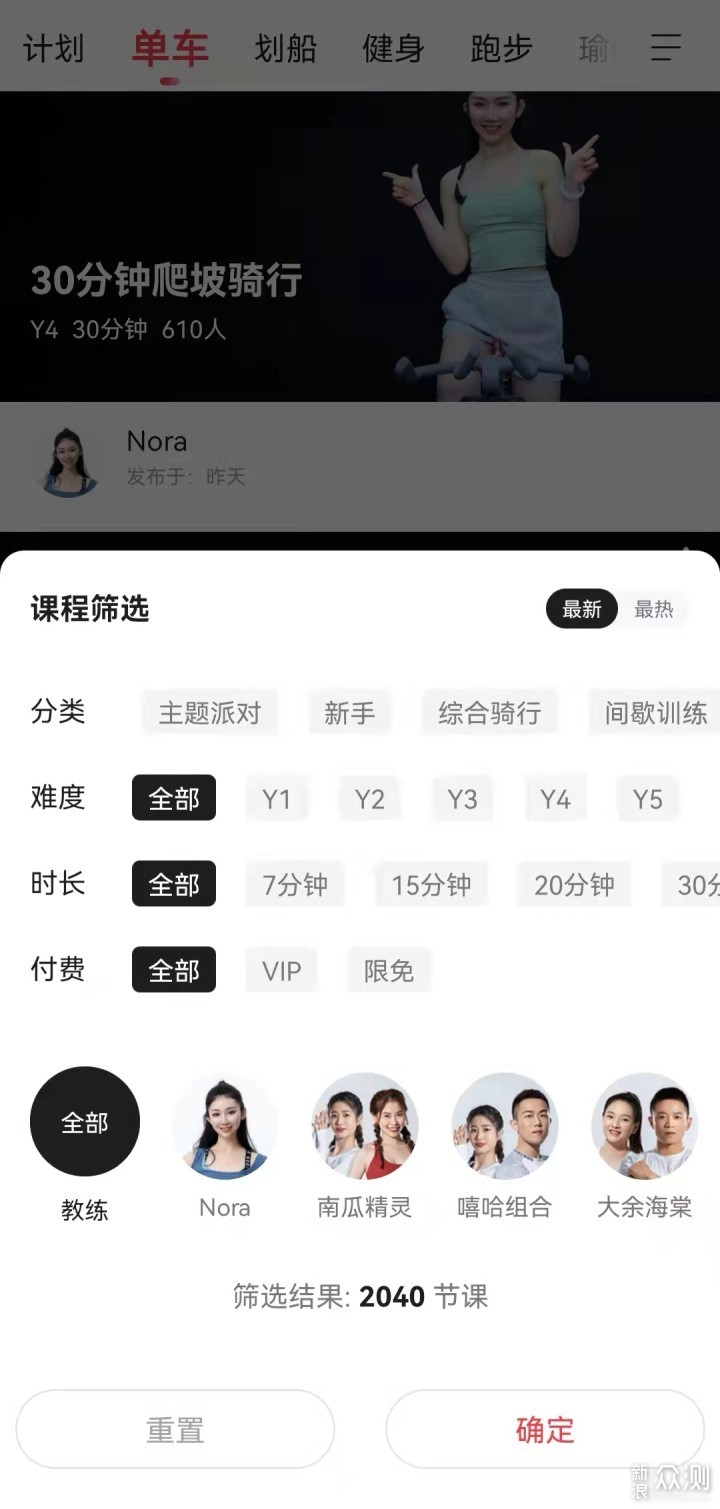Show 限免 free courses

point(388,971)
